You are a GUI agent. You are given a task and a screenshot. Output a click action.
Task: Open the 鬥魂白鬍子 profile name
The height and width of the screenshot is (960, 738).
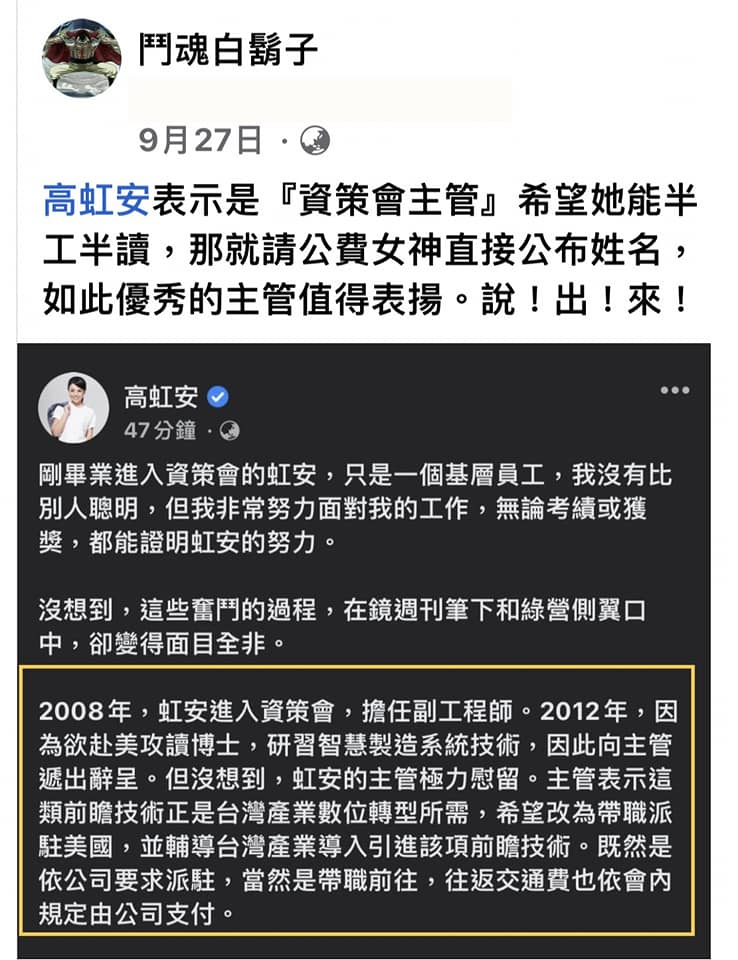coord(228,48)
